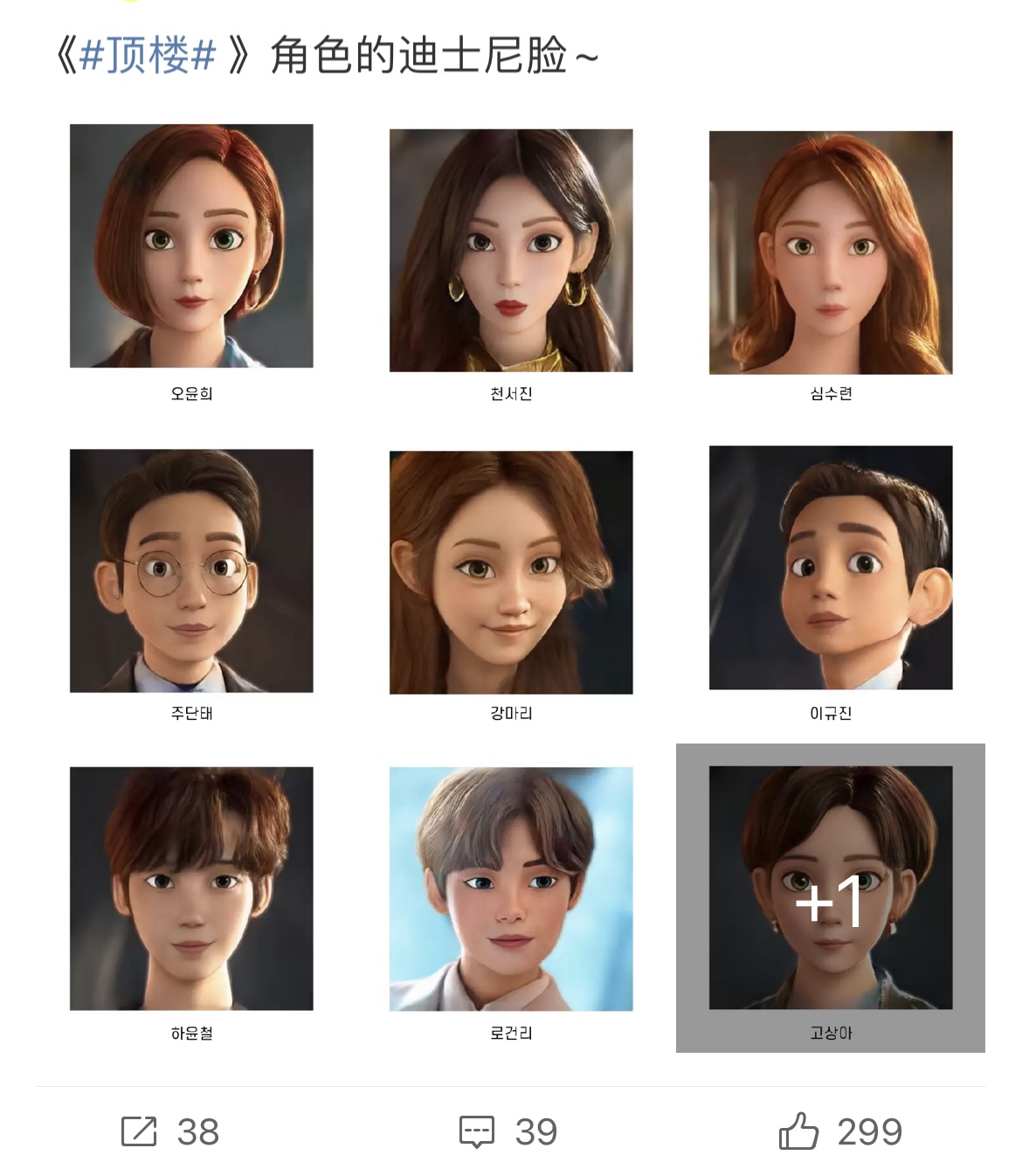The height and width of the screenshot is (1176, 1022).
Task: Open the +1 image to see more
Action: point(831,898)
